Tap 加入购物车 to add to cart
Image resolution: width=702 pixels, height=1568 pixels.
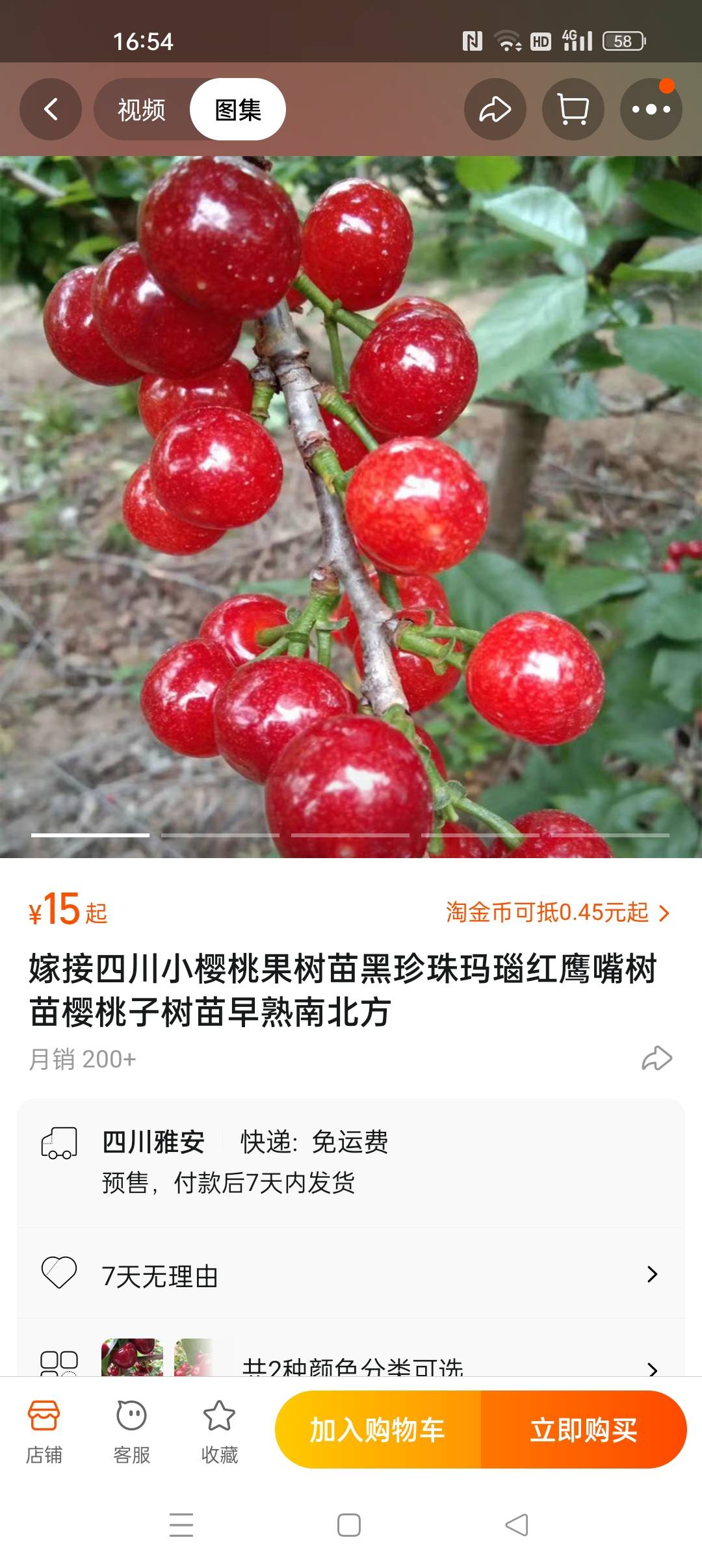378,1430
